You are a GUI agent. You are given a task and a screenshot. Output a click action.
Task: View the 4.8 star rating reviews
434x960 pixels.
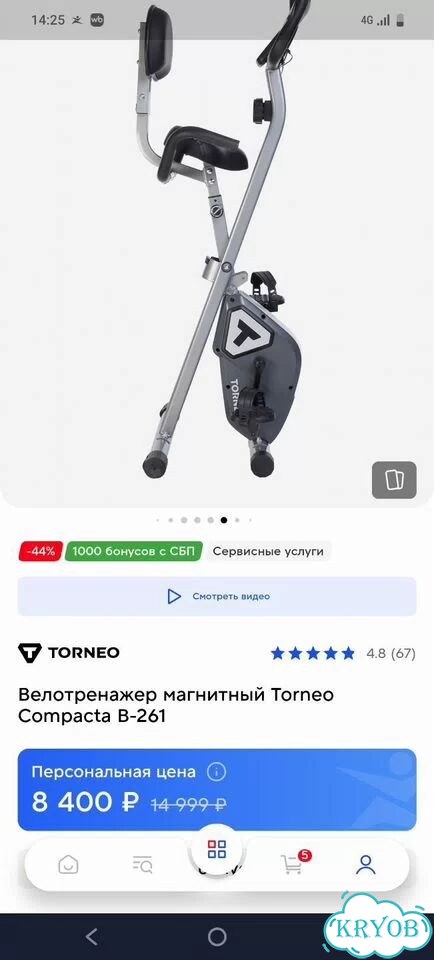pyautogui.click(x=343, y=653)
